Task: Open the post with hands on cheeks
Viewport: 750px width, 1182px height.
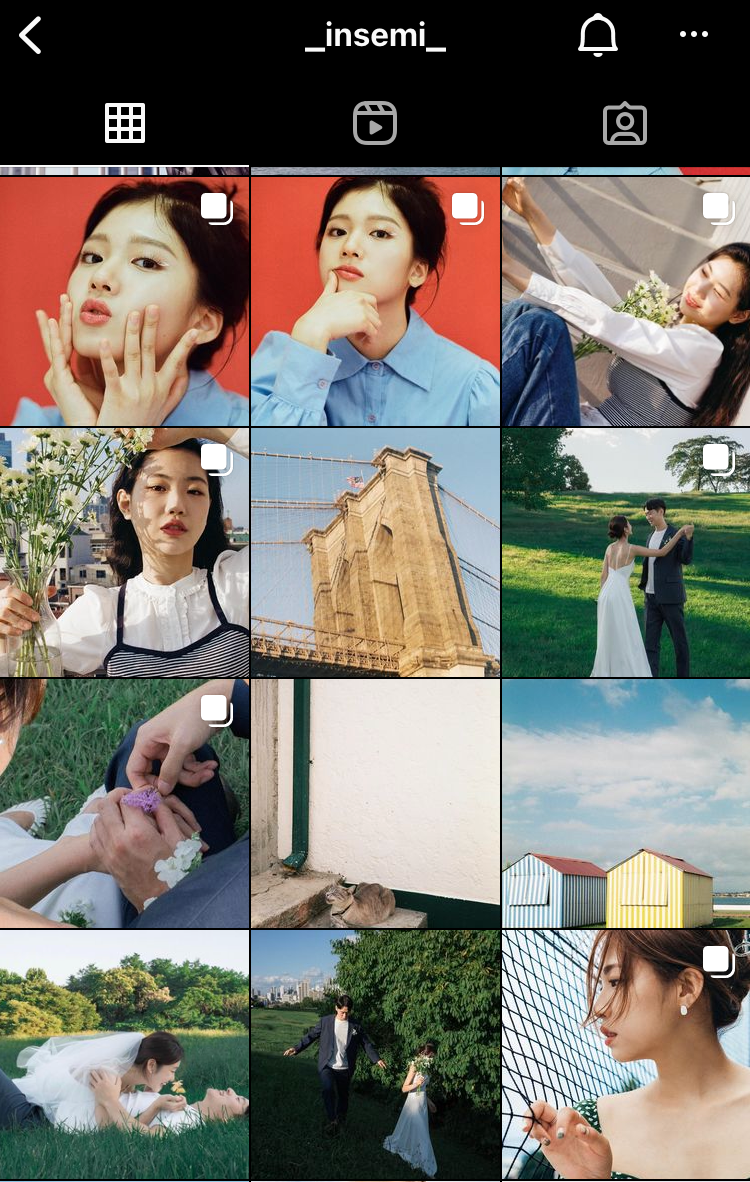Action: click(x=124, y=301)
